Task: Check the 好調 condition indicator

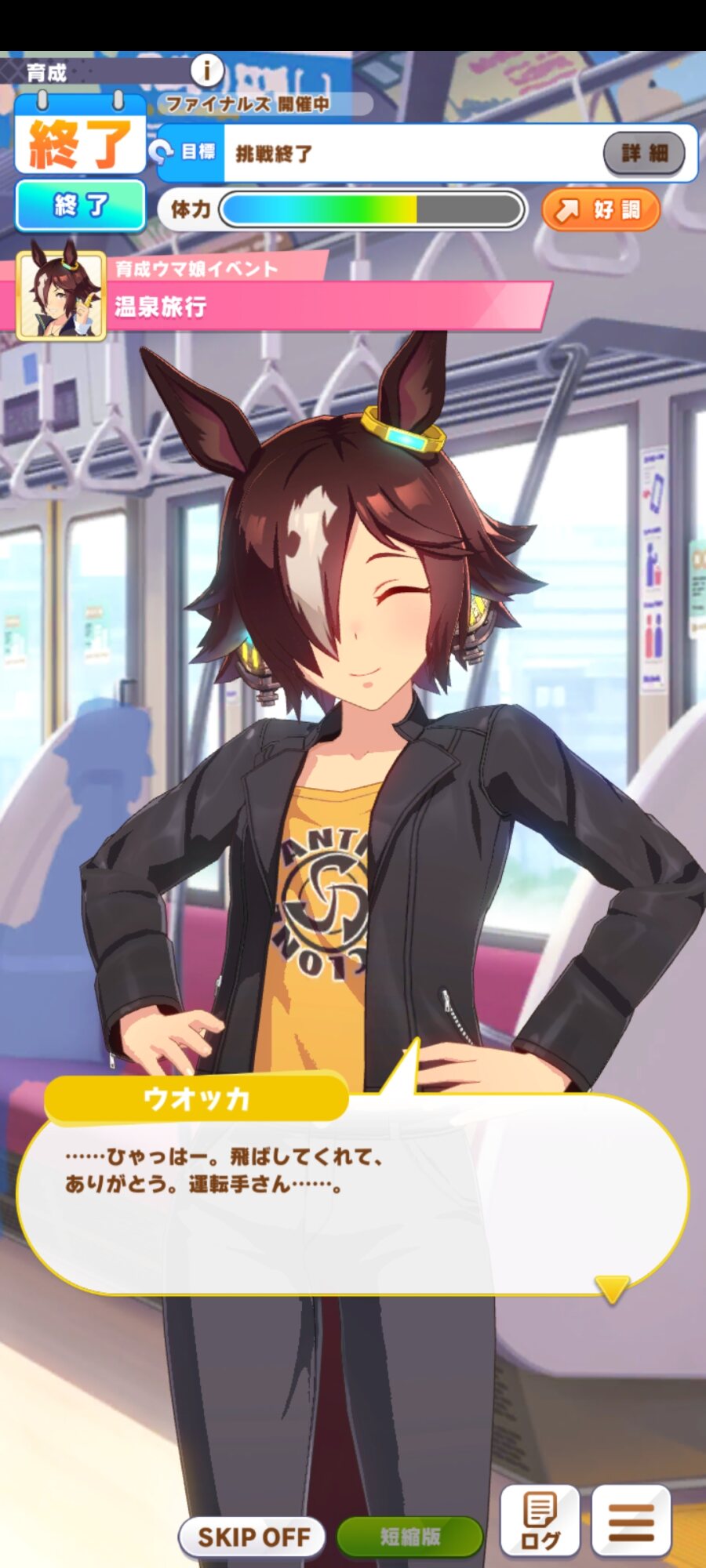Action: point(601,209)
